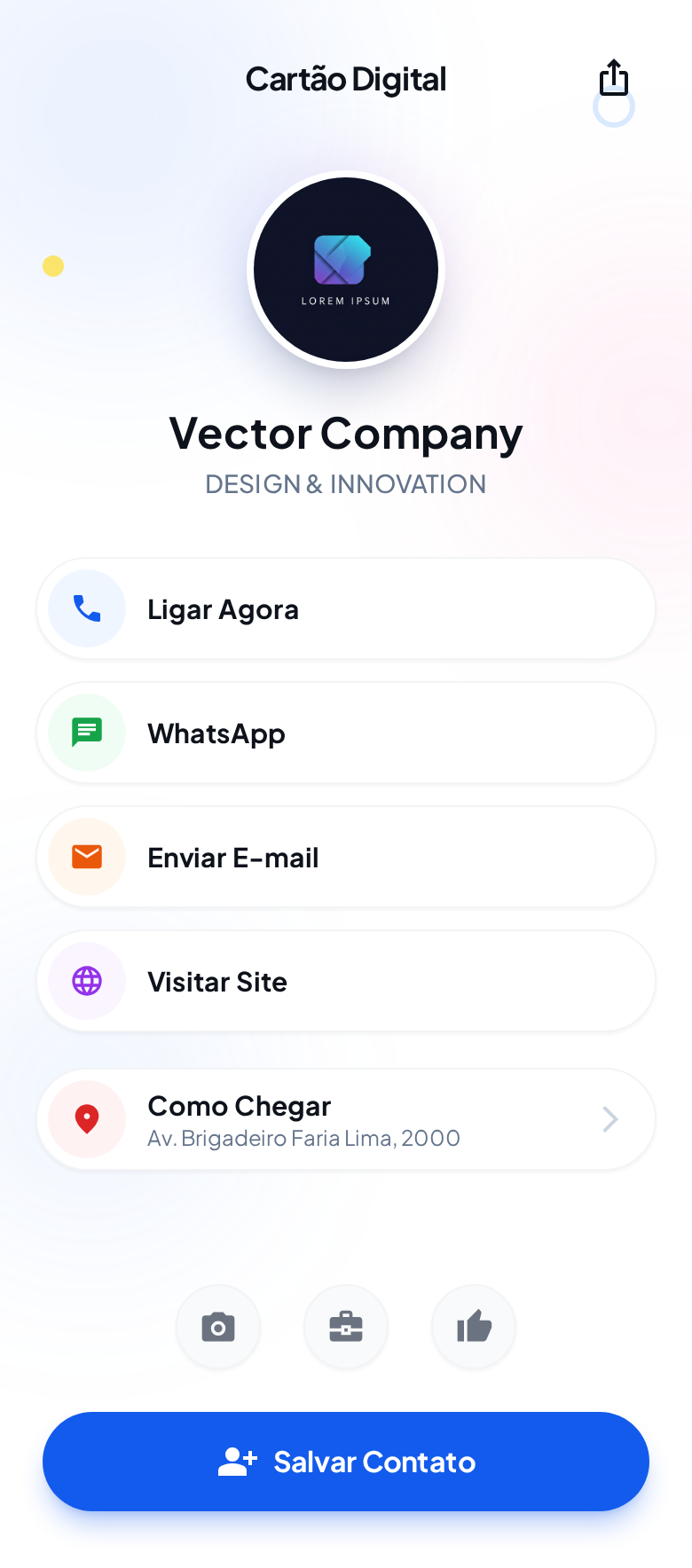Open the Enviar E-mail option

click(x=346, y=857)
